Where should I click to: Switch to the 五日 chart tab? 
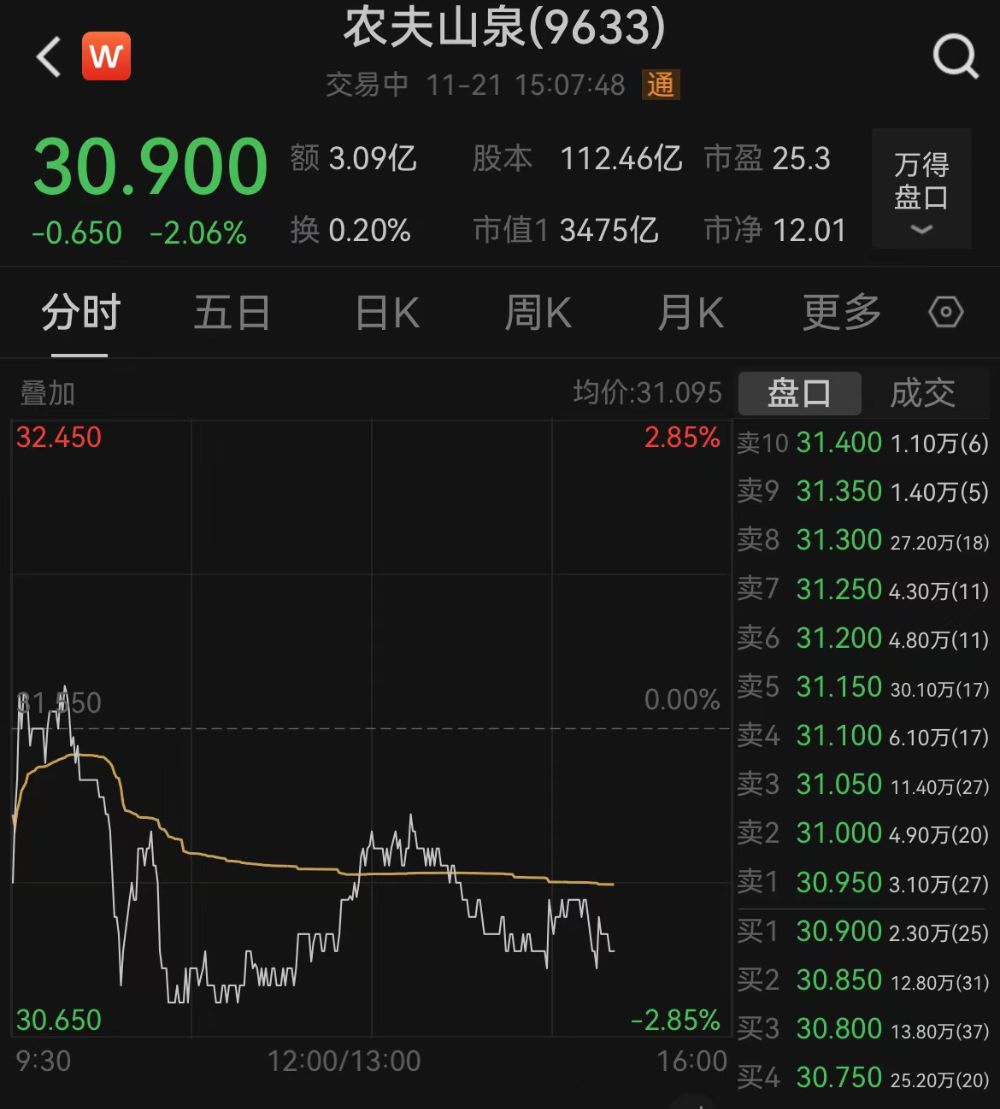(232, 313)
